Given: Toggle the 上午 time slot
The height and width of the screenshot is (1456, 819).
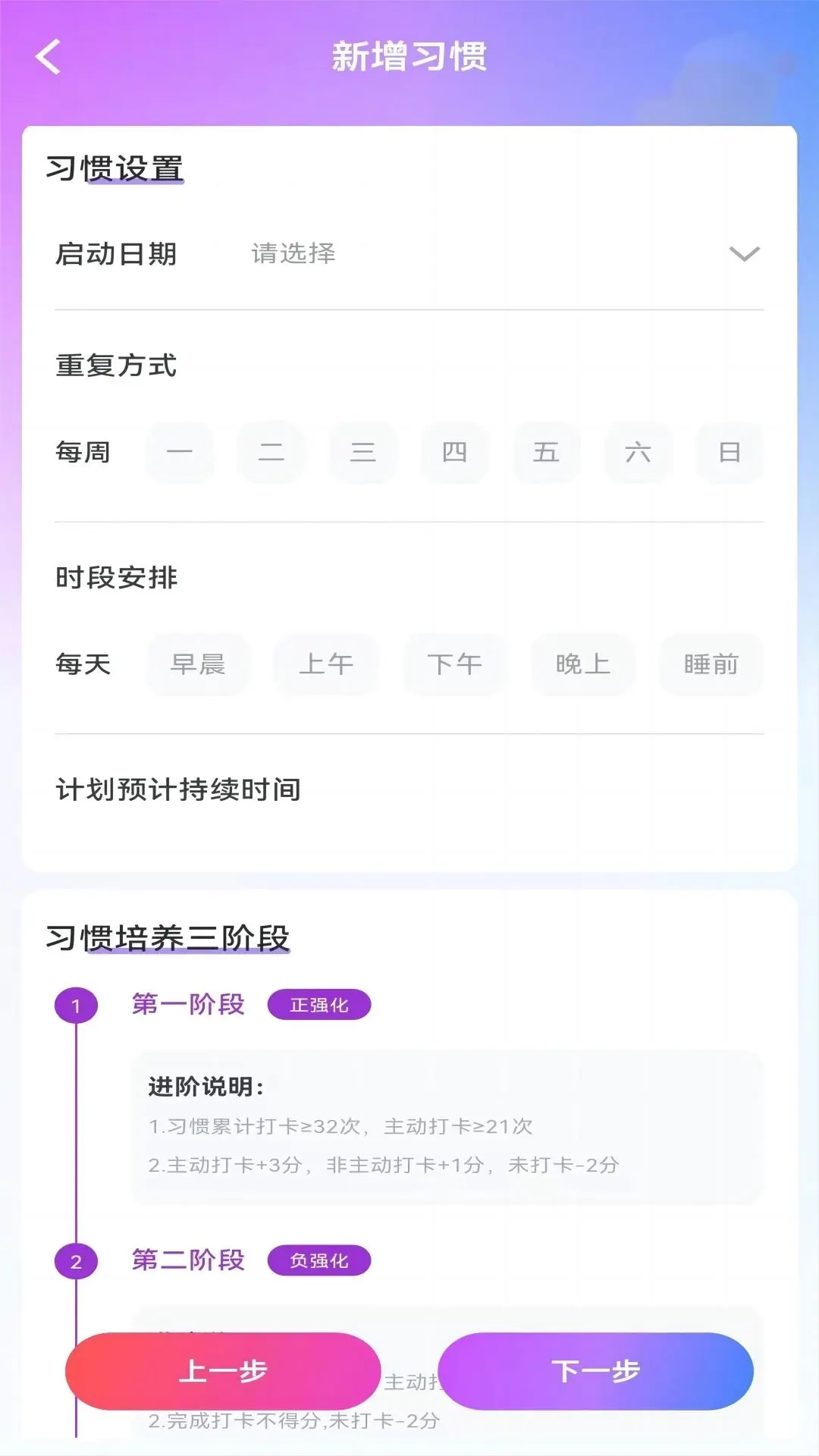Looking at the screenshot, I should point(327,665).
